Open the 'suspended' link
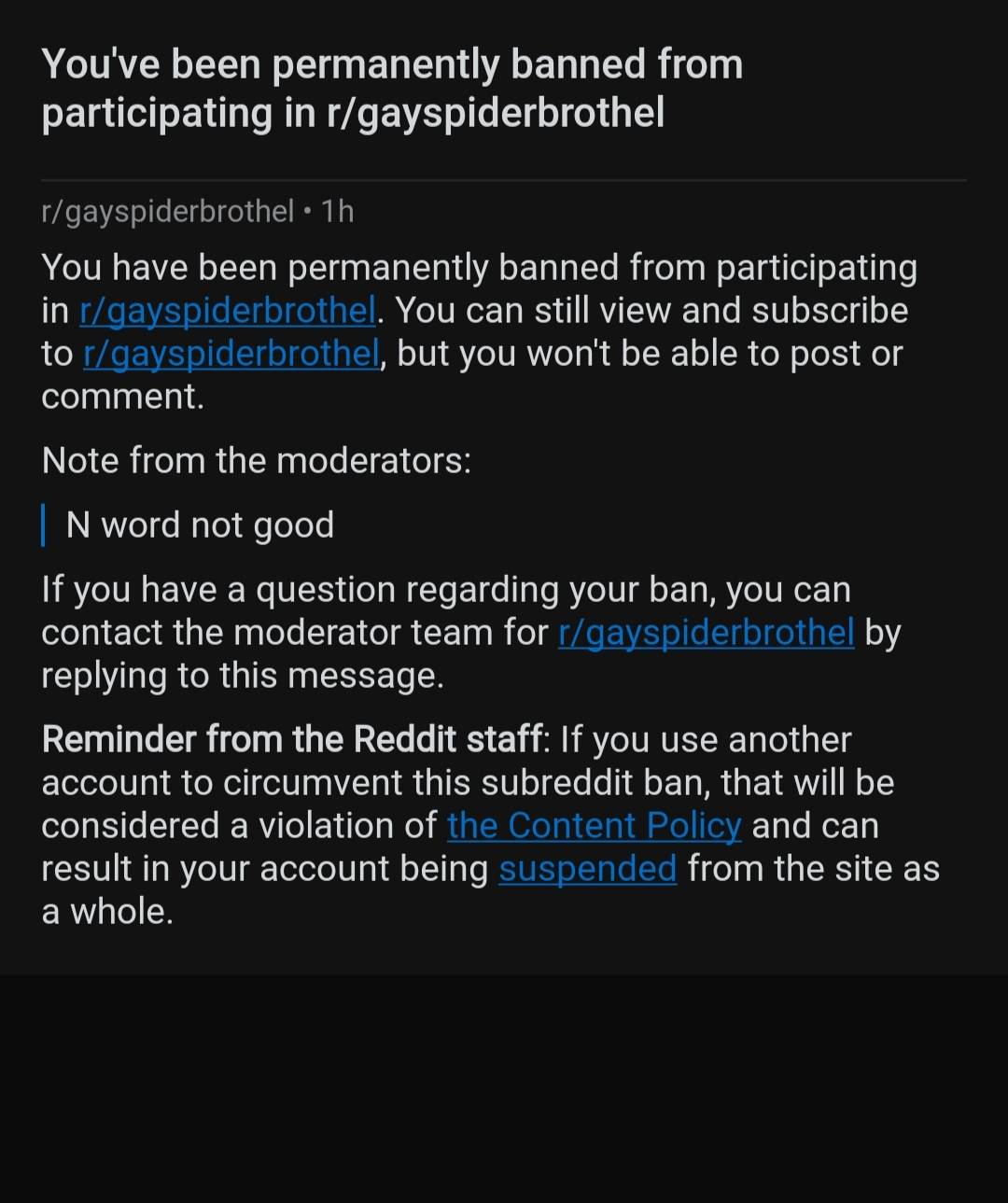The height and width of the screenshot is (1203, 1008). 587,869
